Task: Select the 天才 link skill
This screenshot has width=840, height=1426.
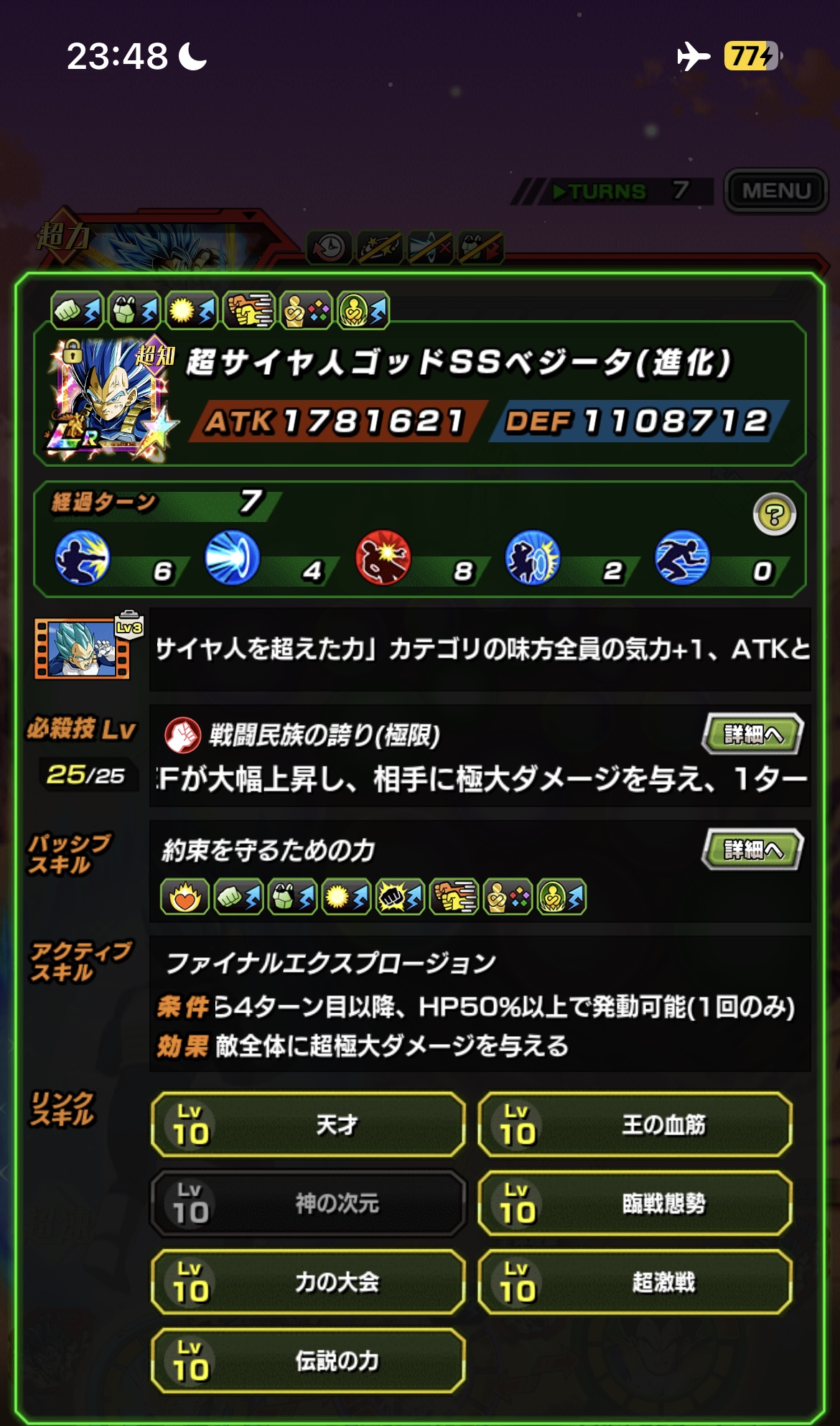Action: 308,1124
